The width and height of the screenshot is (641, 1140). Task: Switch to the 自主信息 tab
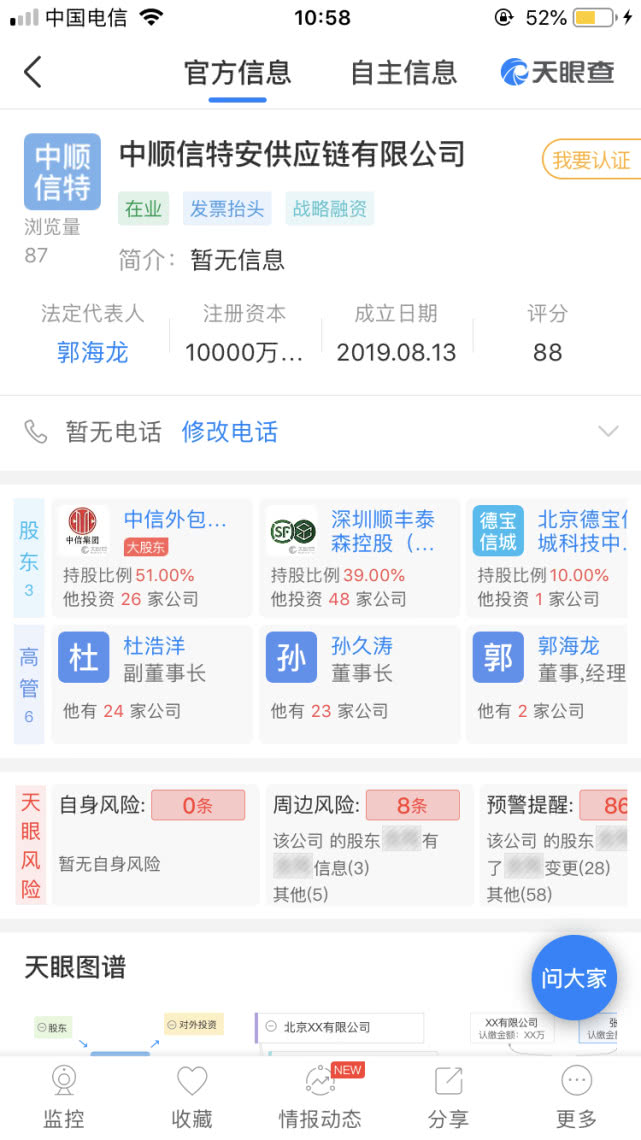click(x=403, y=72)
